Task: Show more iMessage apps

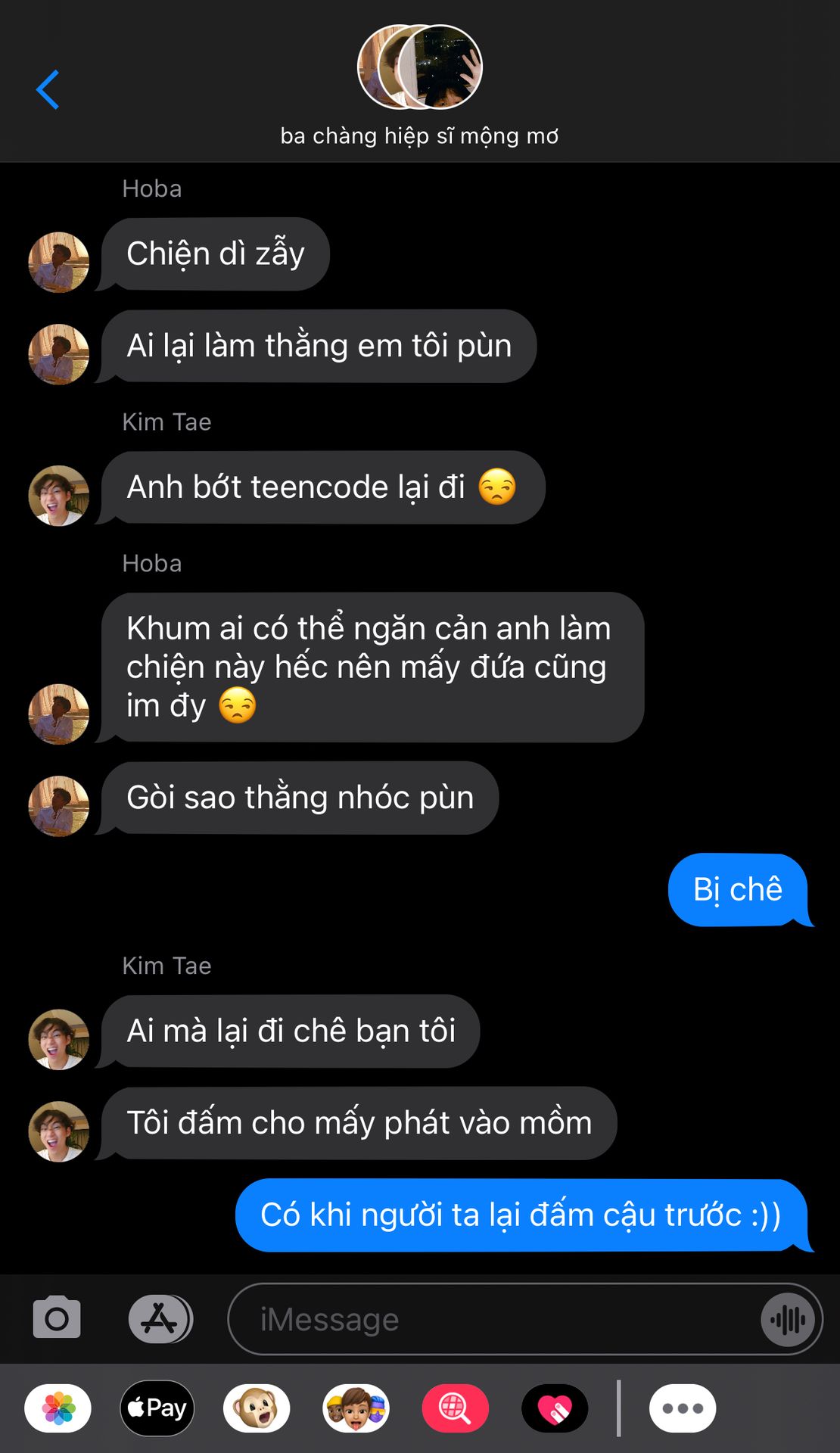Action: coord(683,1408)
